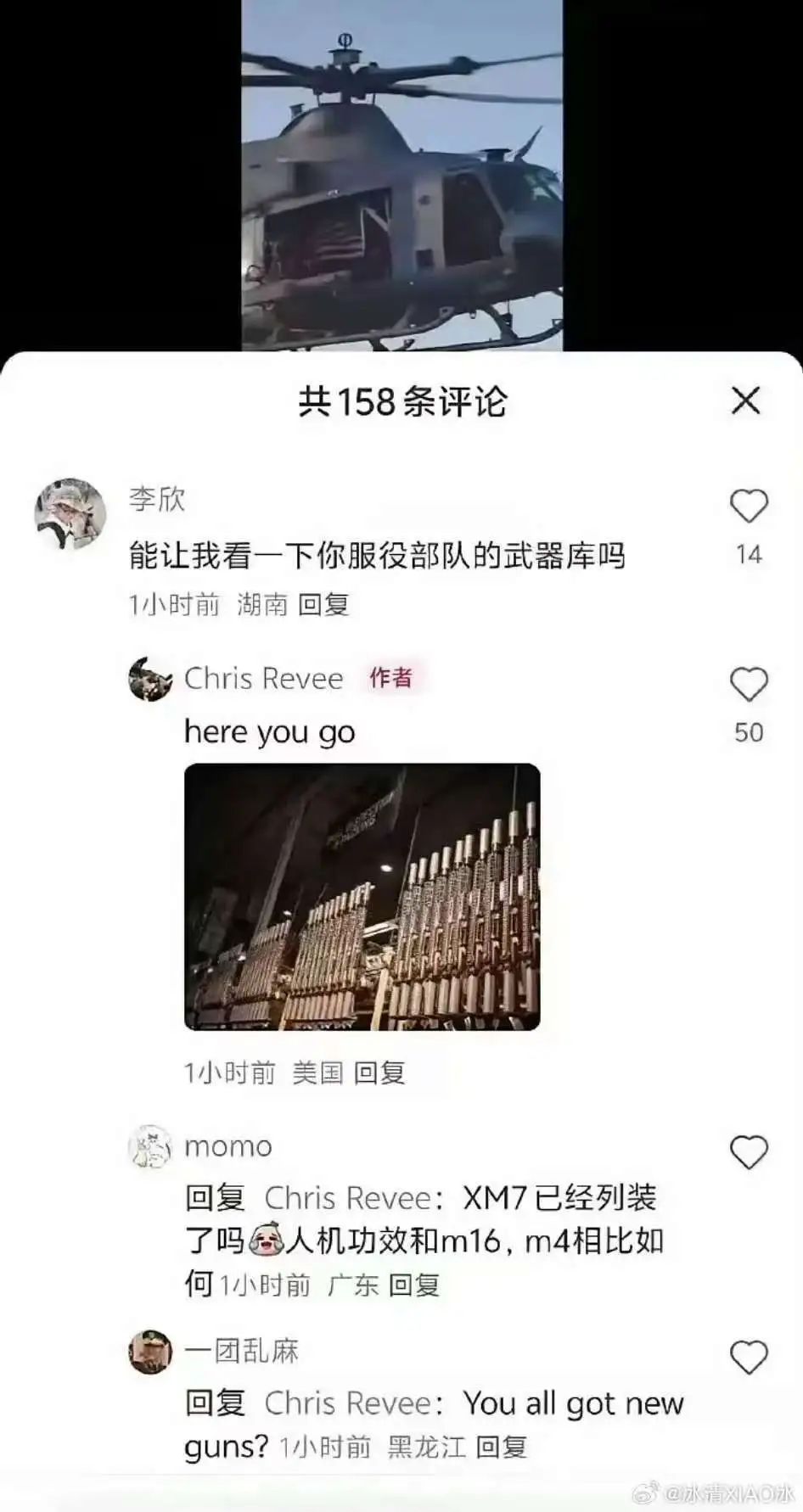The width and height of the screenshot is (803, 1512).
Task: Like 李欣's comment
Action: 749,507
